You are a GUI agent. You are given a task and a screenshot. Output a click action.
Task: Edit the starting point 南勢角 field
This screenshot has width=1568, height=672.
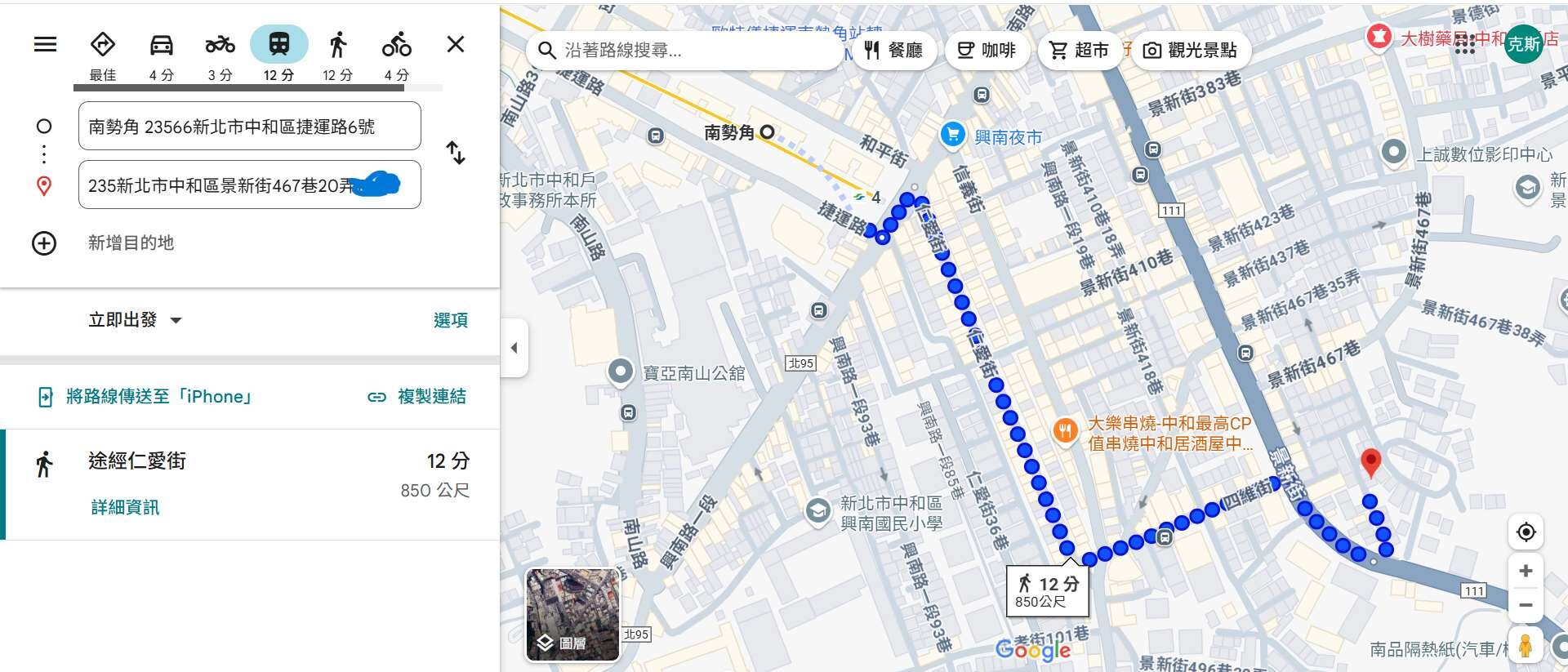(x=249, y=127)
